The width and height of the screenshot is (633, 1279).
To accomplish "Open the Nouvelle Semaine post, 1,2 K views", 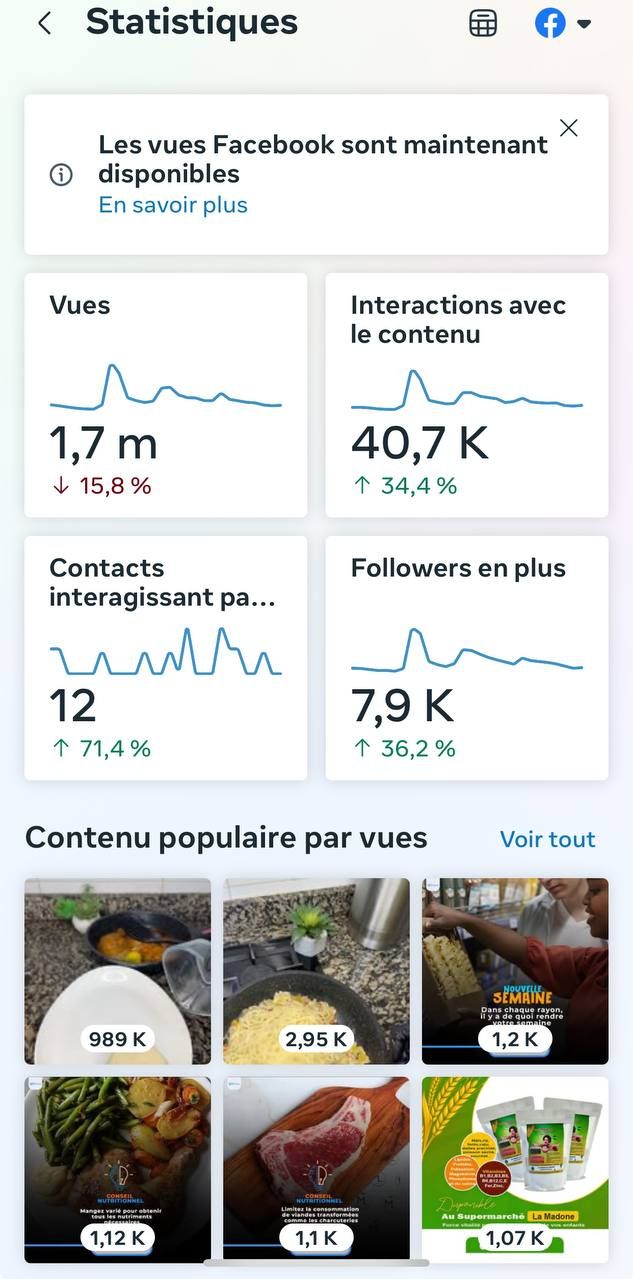I will (x=515, y=970).
